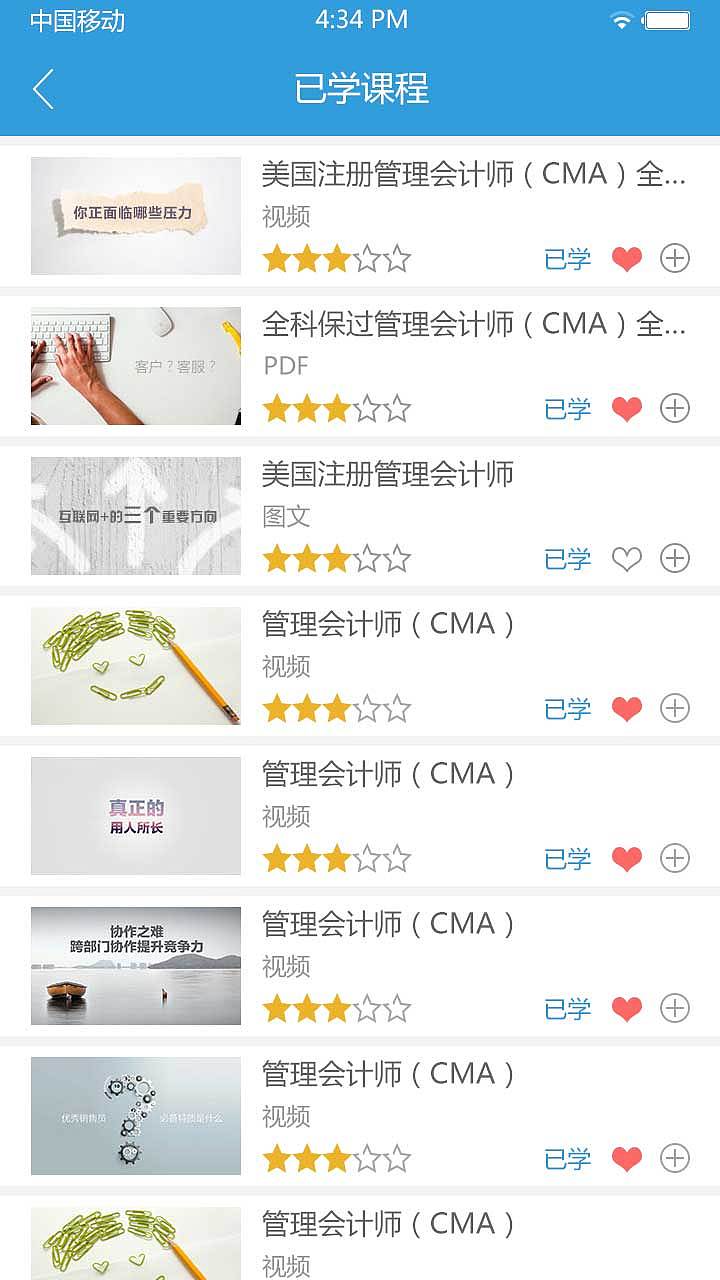
Task: Tap the plus icon next to the PDF course
Action: tap(675, 408)
